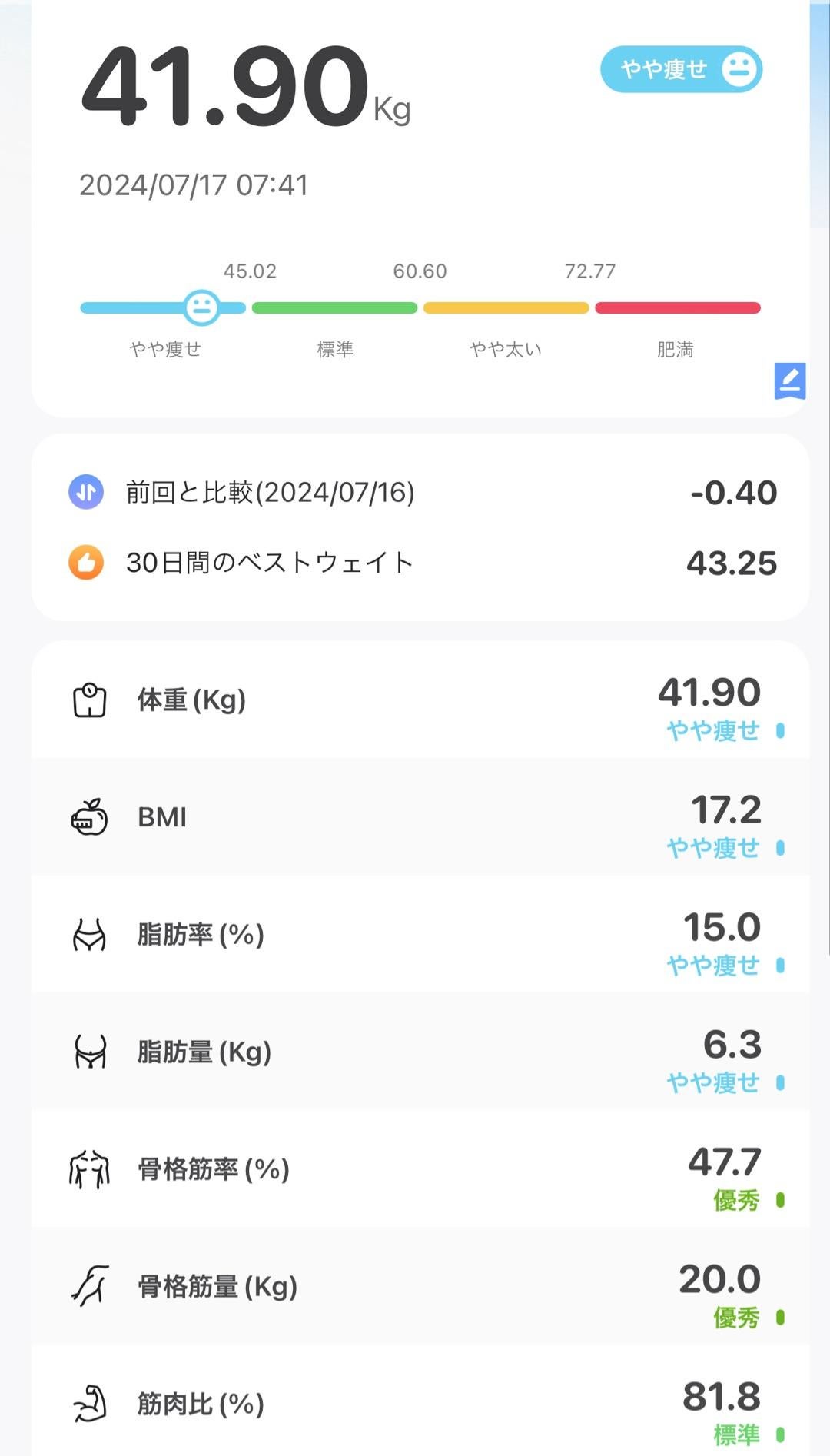
Task: Select the 脂肪量 (Kg) row
Action: pos(420,1052)
